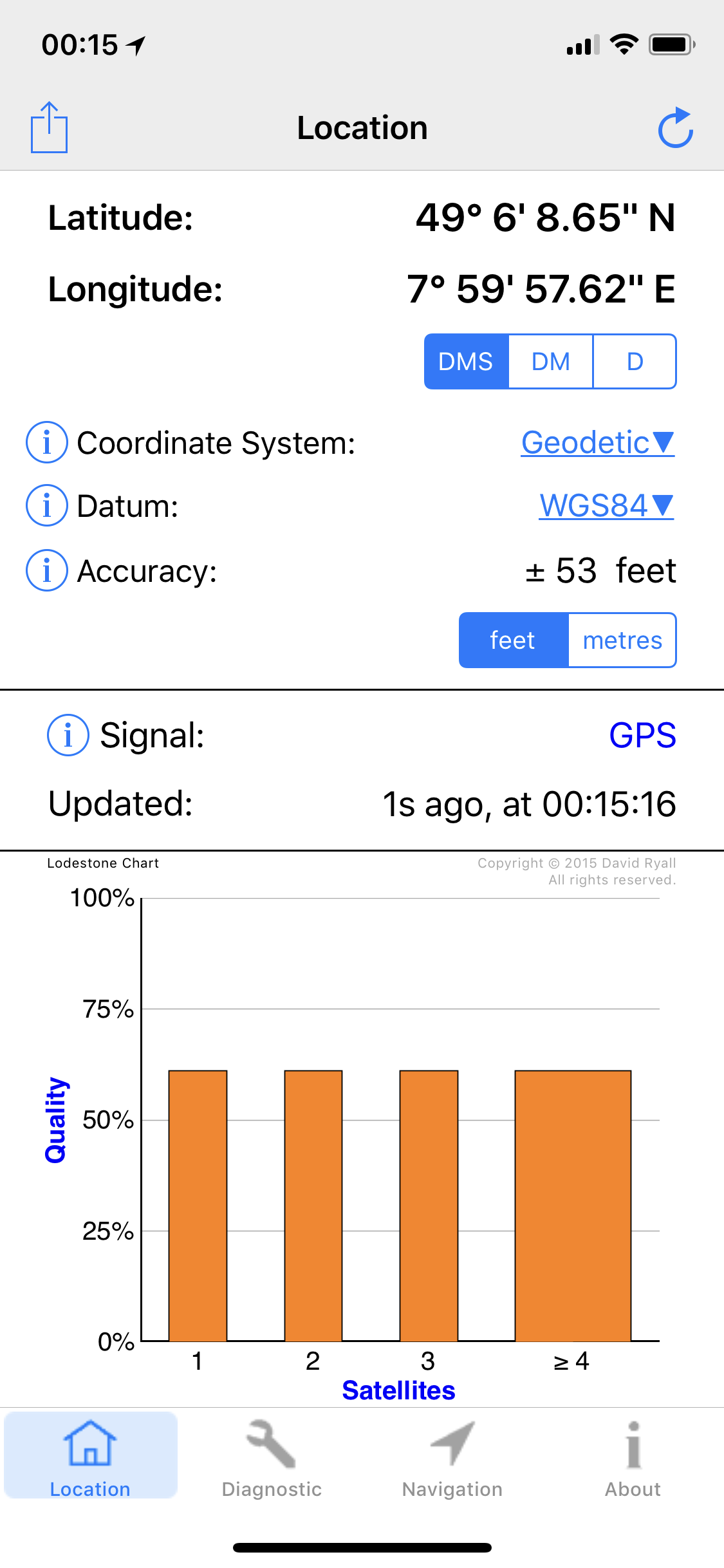Switch to DM coordinate format
The height and width of the screenshot is (1568, 724).
[551, 362]
